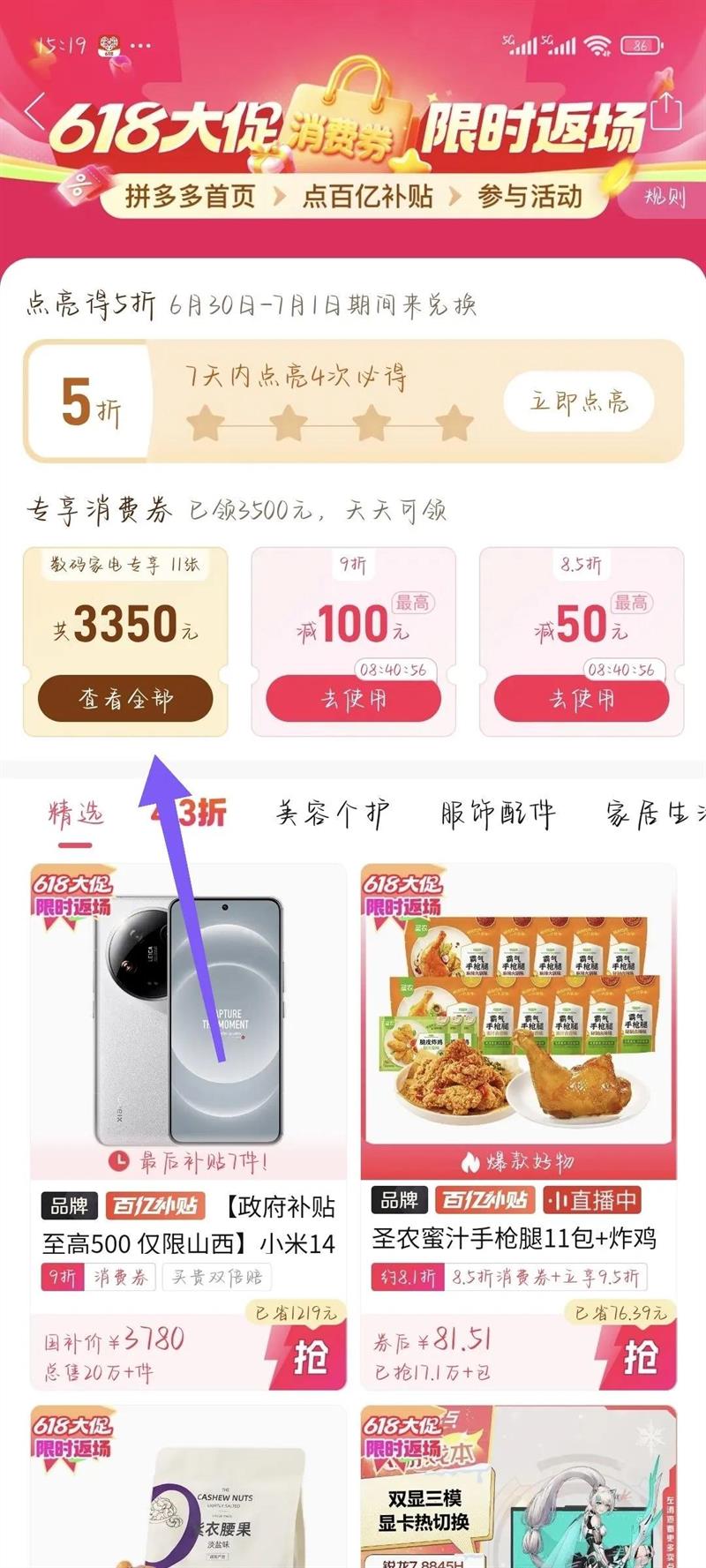The image size is (706, 1568).
Task: Switch to the 美容个护 tab
Action: coord(332,814)
